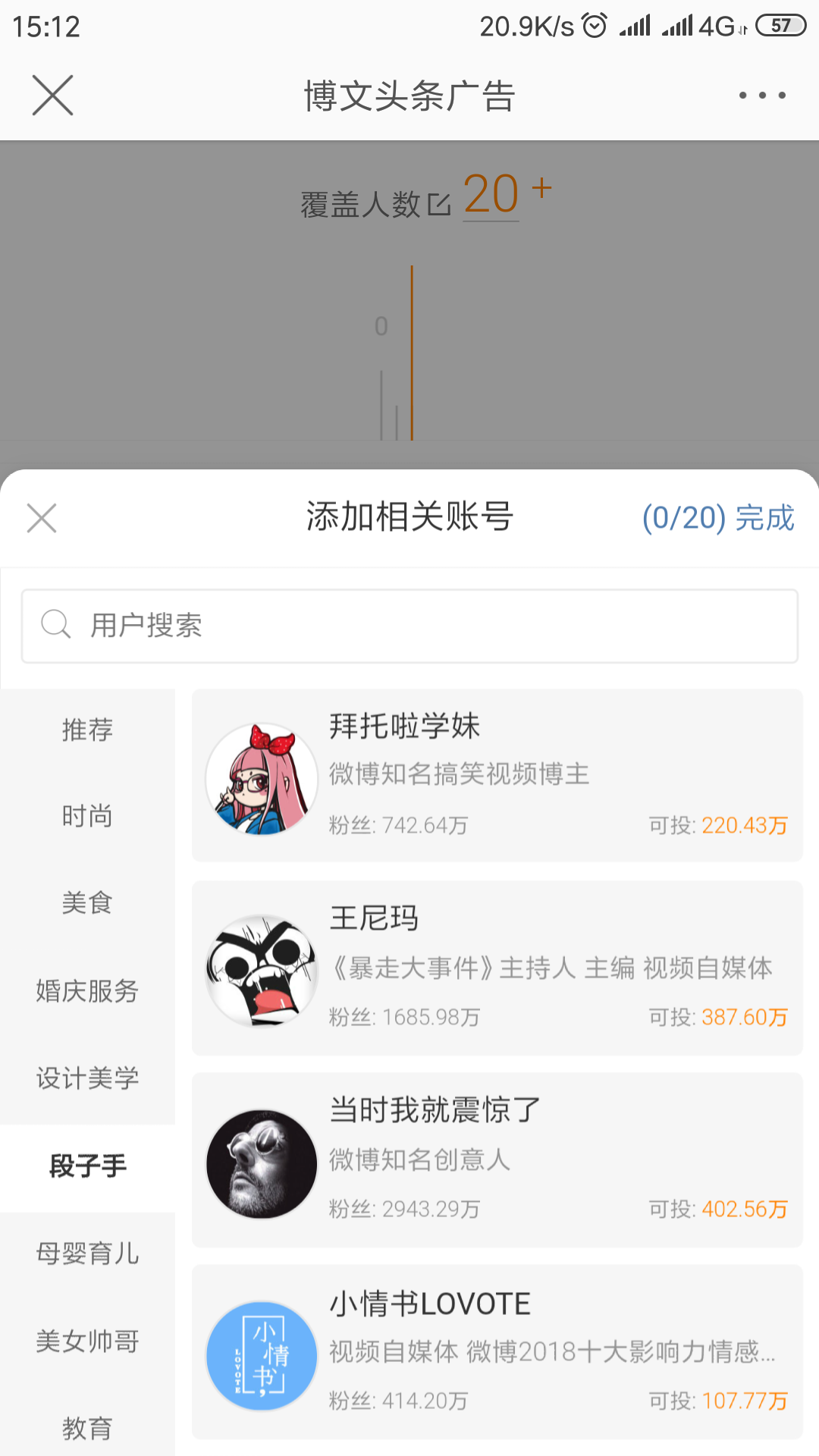The height and width of the screenshot is (1456, 819).
Task: Open the three-dot overflow menu
Action: coord(761,96)
